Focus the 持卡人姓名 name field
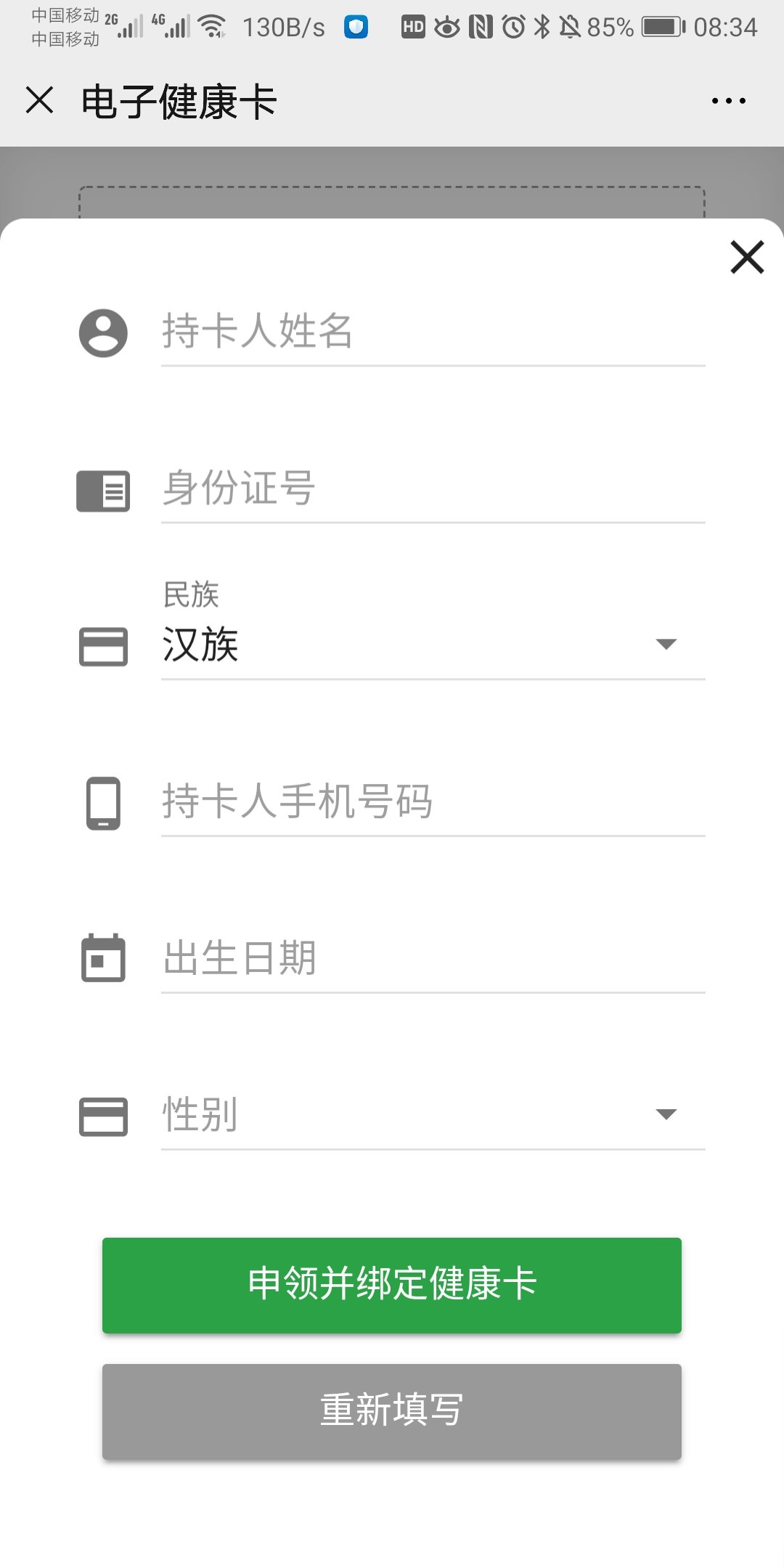Screen dimensions: 784x1568 click(x=432, y=332)
